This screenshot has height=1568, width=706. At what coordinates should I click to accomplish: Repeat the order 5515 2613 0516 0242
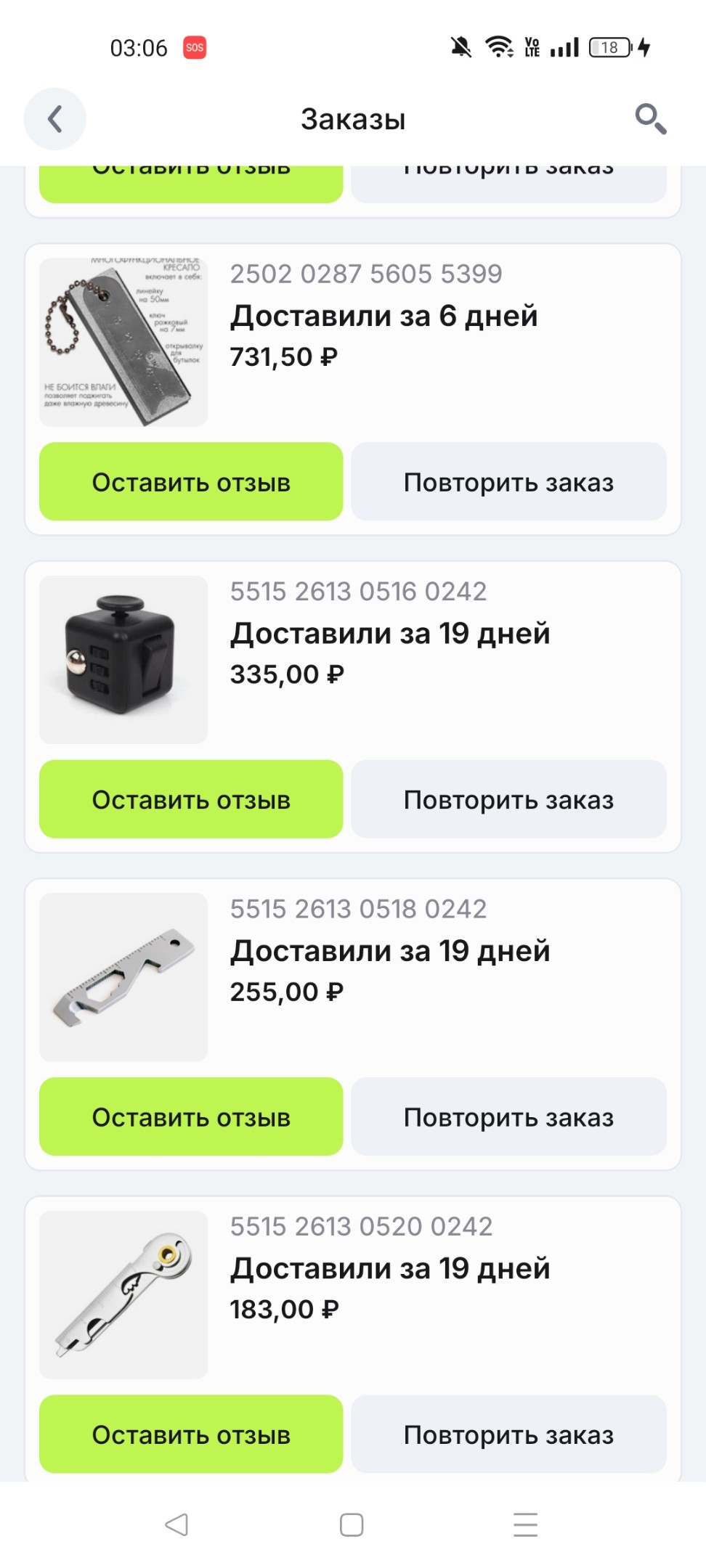click(508, 799)
